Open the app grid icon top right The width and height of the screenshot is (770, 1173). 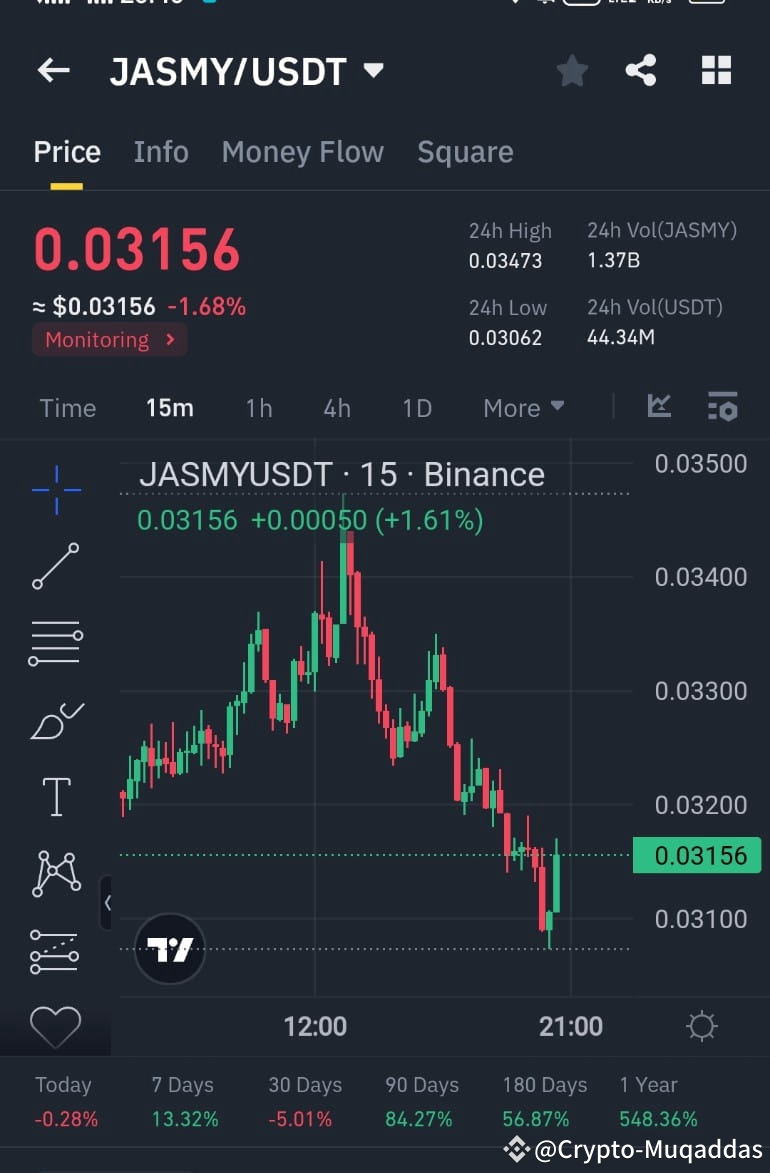coord(716,70)
